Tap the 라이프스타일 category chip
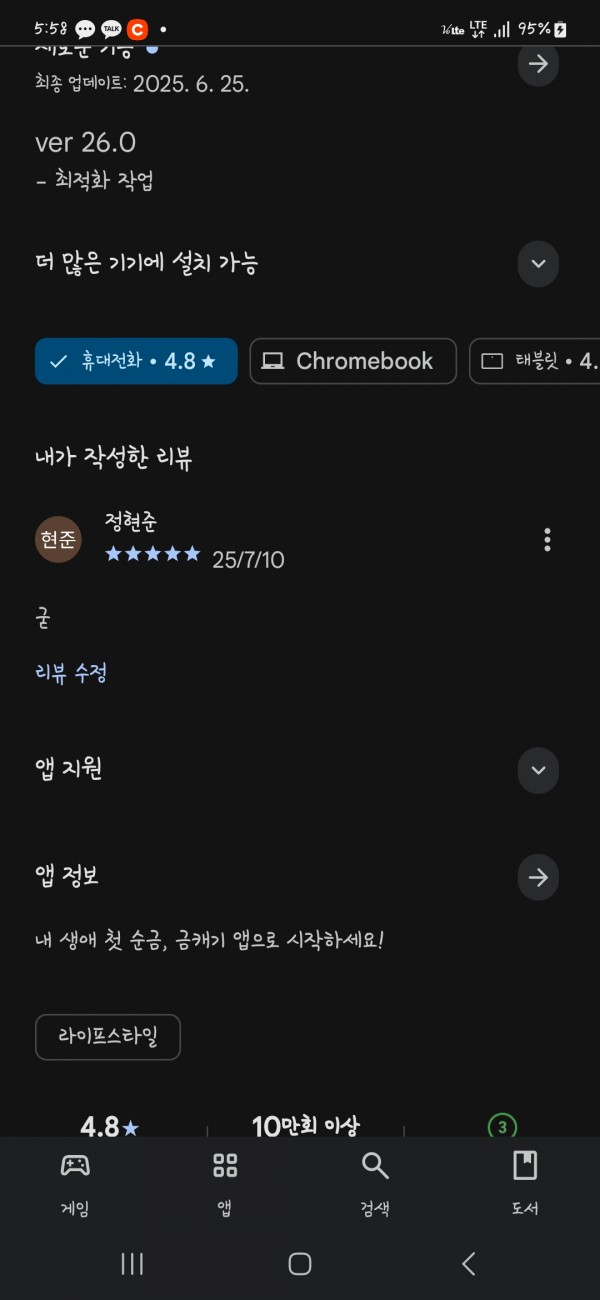This screenshot has height=1300, width=600. [108, 1037]
